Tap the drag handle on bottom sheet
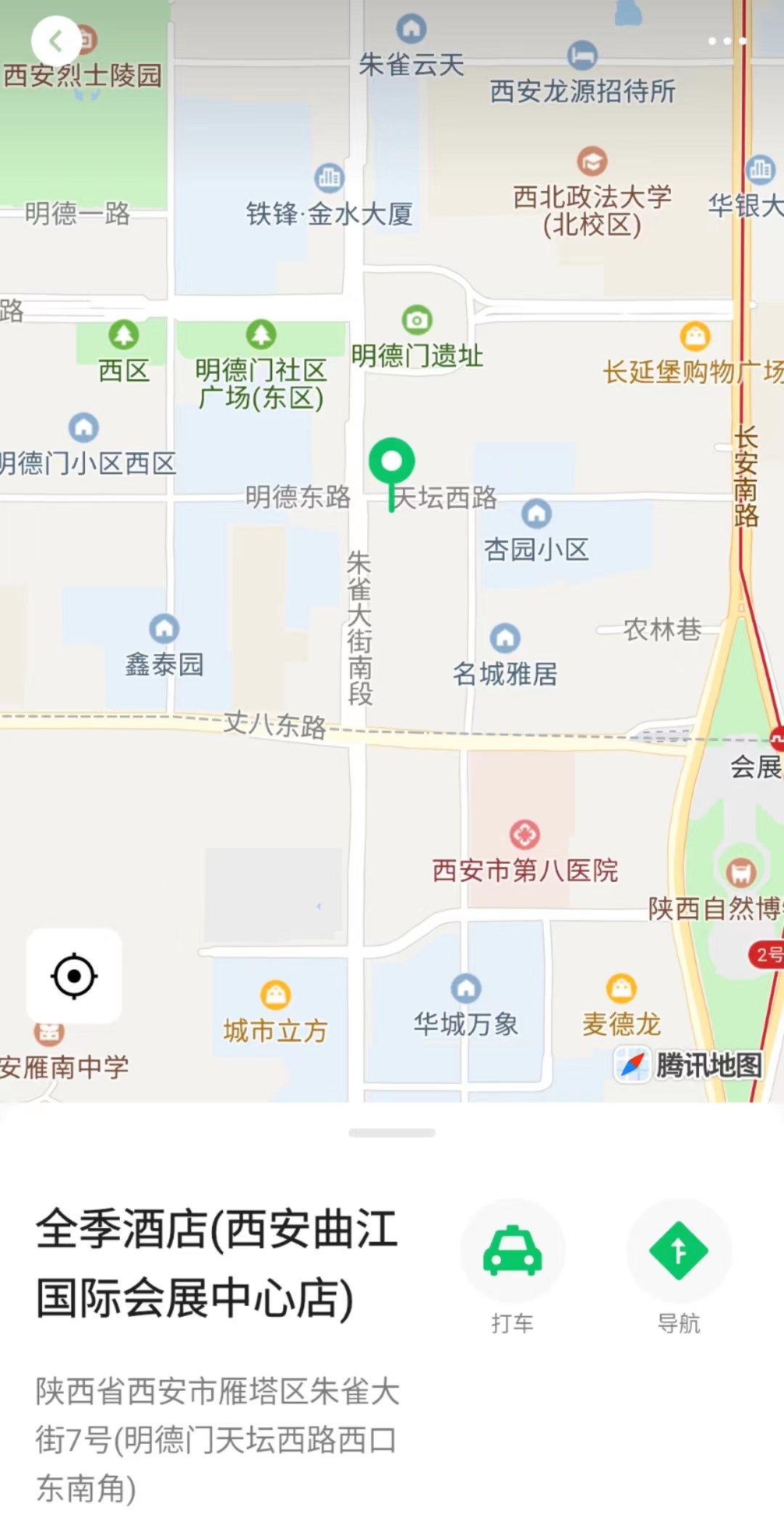This screenshot has height=1523, width=784. (x=392, y=1133)
